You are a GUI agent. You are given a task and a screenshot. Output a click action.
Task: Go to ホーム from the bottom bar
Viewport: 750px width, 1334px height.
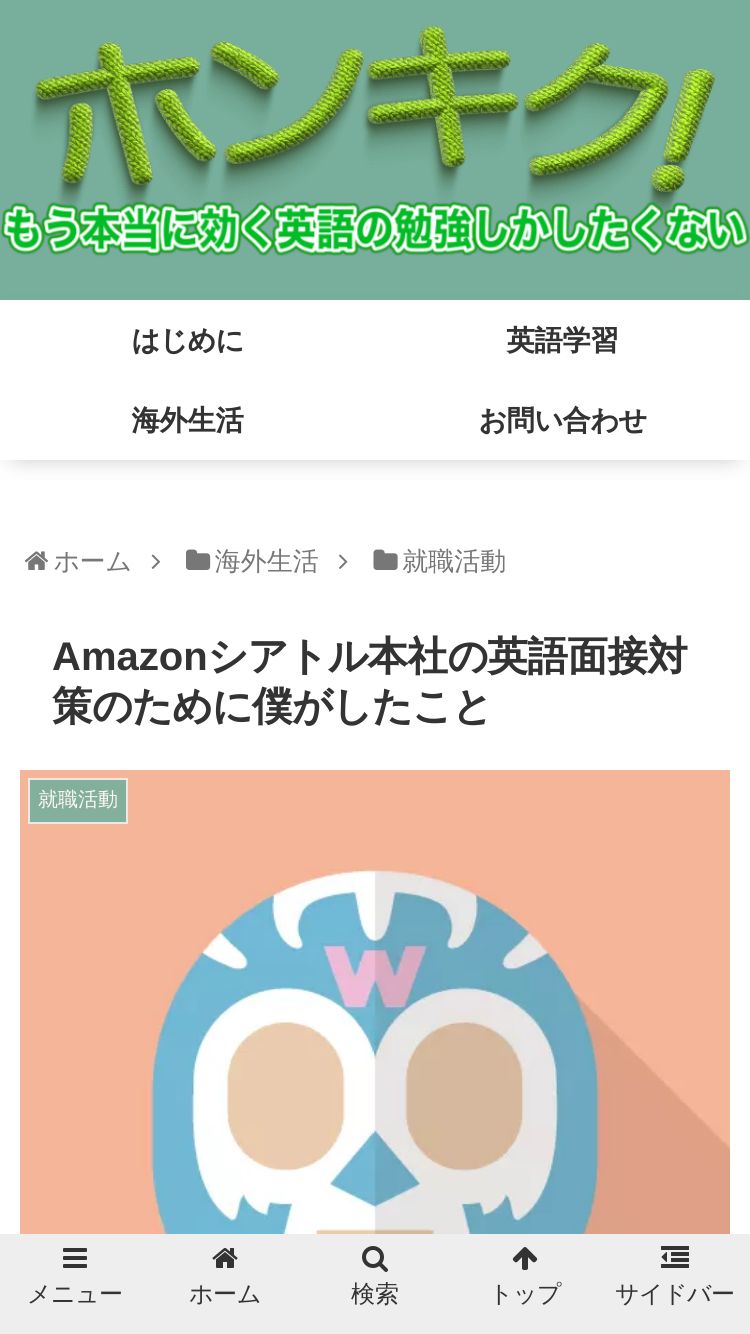tap(225, 1276)
